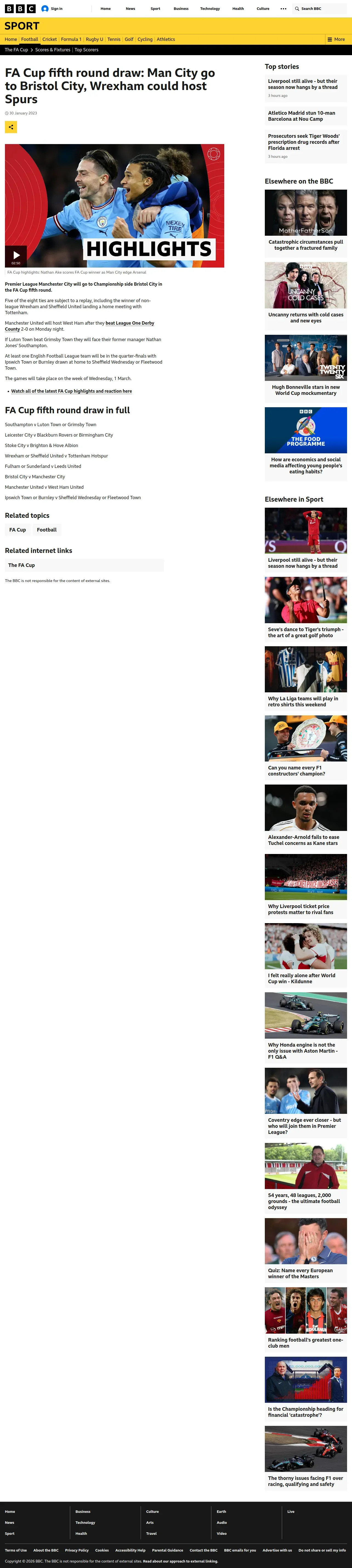352x1568 pixels.
Task: Read Atletico Madrid stun 10-man Barcelona story
Action: click(302, 116)
